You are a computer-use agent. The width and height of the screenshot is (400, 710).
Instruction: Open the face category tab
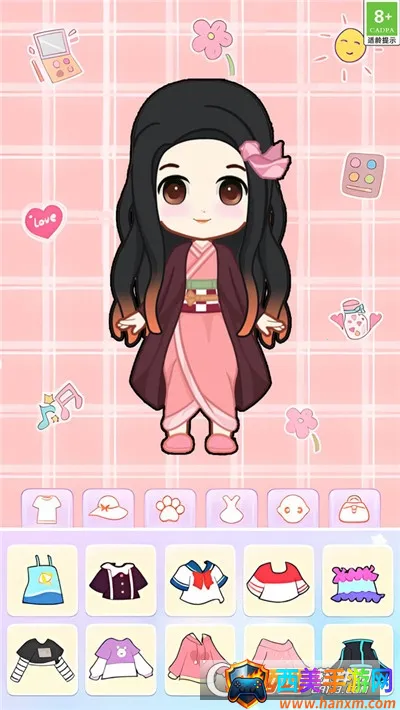click(293, 508)
